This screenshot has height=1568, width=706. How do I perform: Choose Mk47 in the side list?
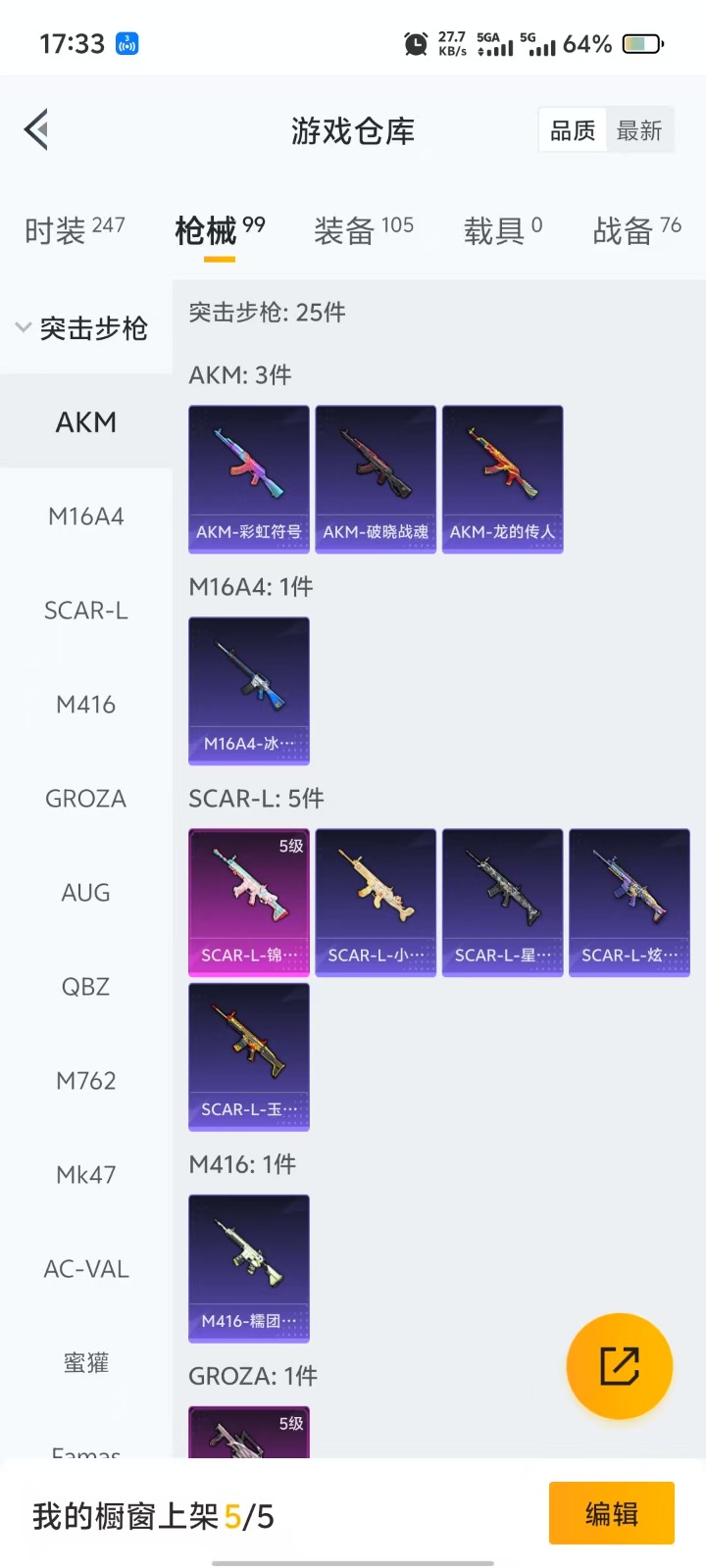pos(86,1175)
